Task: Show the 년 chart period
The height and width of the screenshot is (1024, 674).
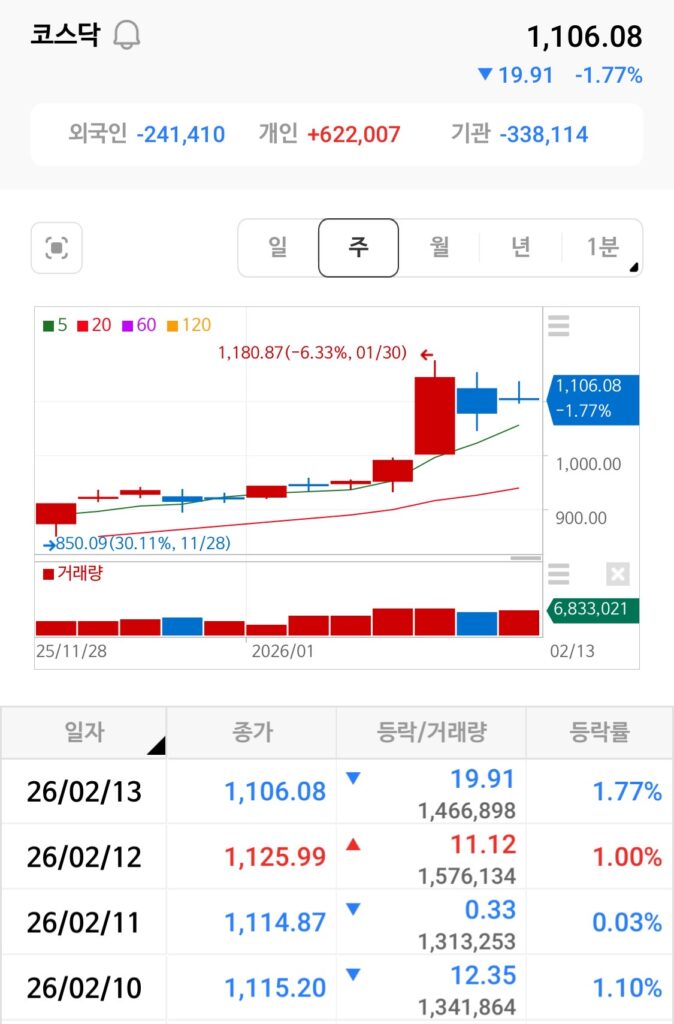Action: 521,247
